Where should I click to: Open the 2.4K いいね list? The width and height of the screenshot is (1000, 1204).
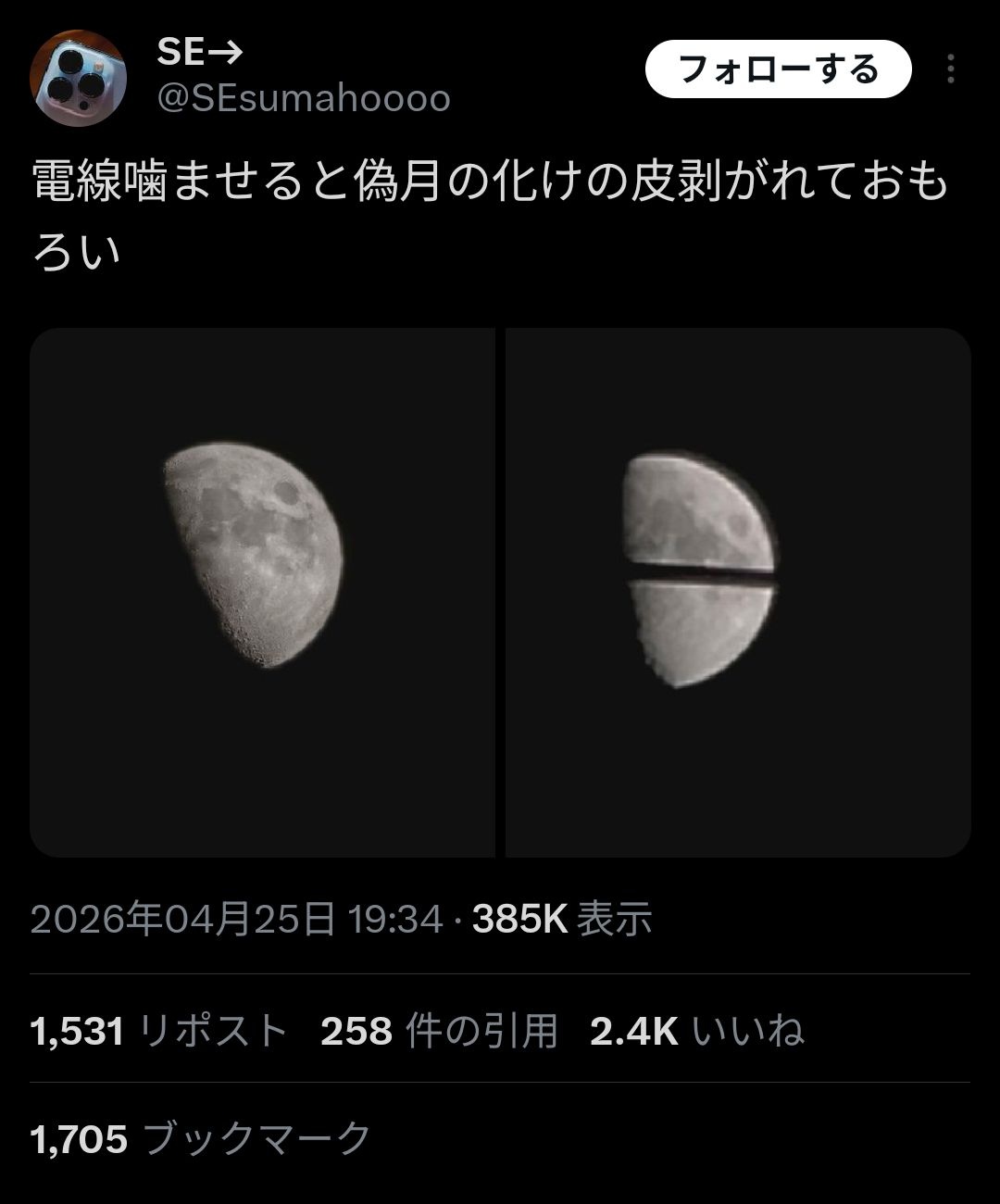tap(696, 1030)
